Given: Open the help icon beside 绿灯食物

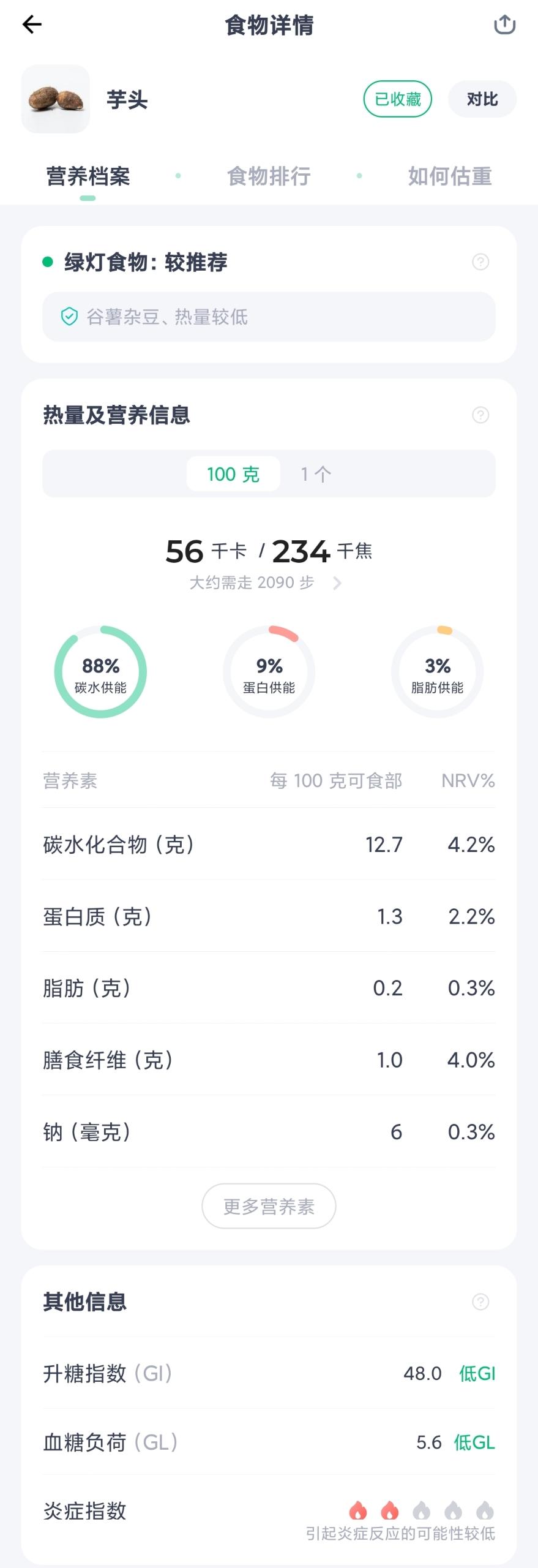Looking at the screenshot, I should click(480, 262).
